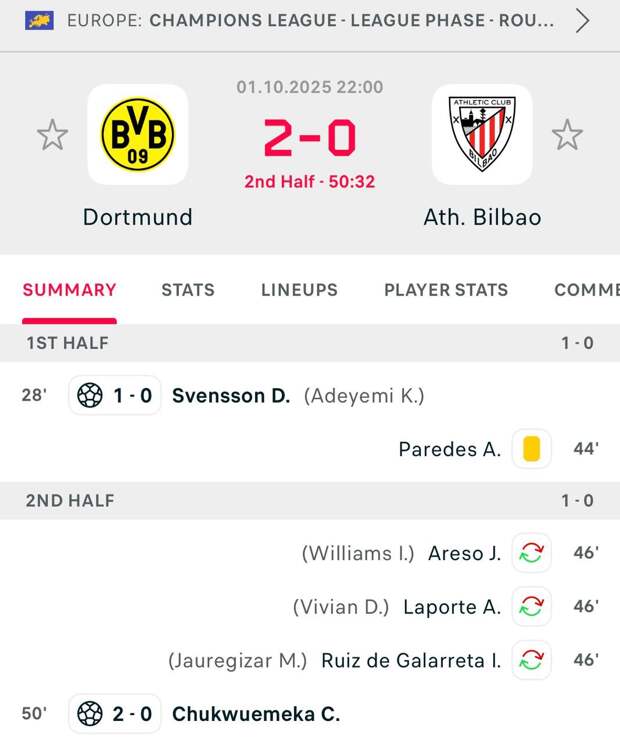Select the Summary tab
The width and height of the screenshot is (620, 743).
(70, 290)
